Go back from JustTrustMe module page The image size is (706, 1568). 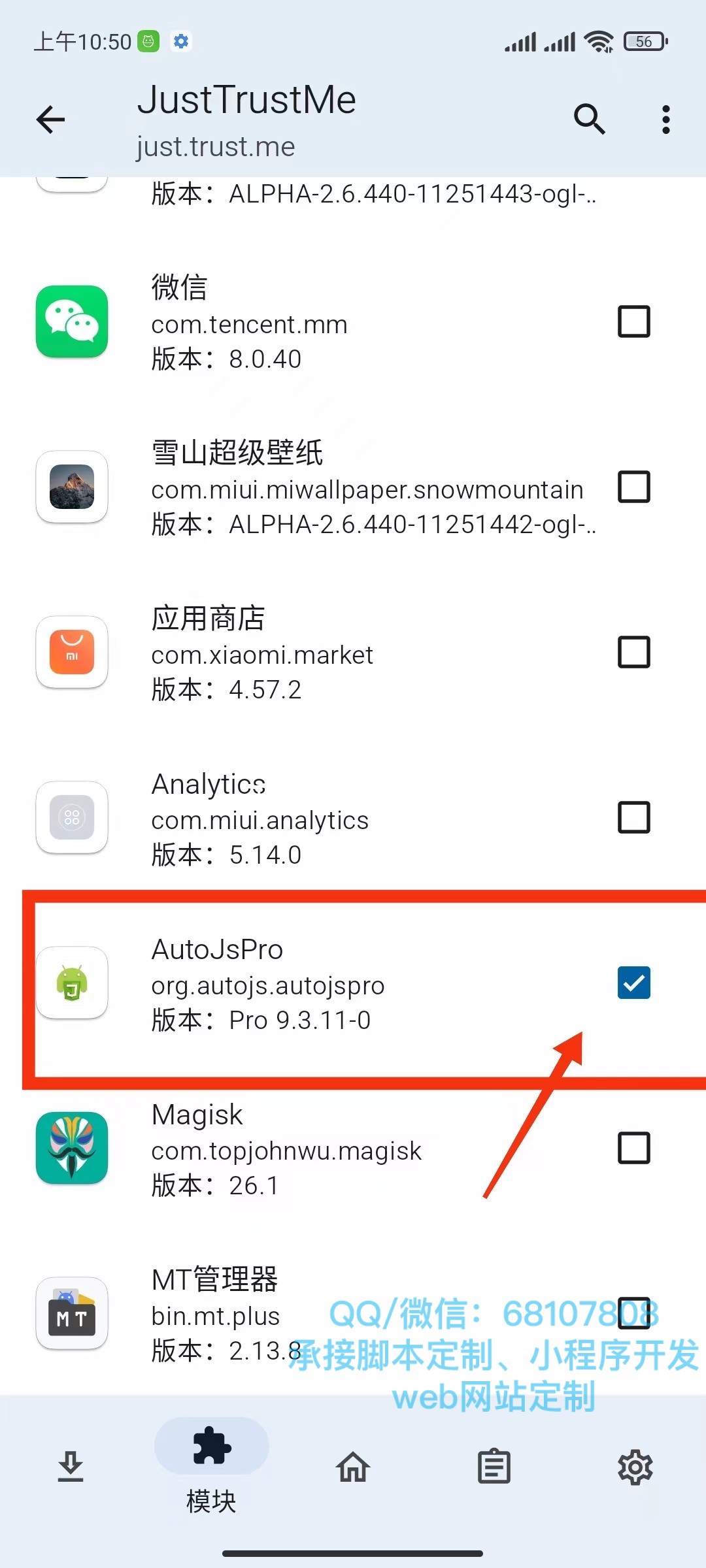(x=51, y=120)
